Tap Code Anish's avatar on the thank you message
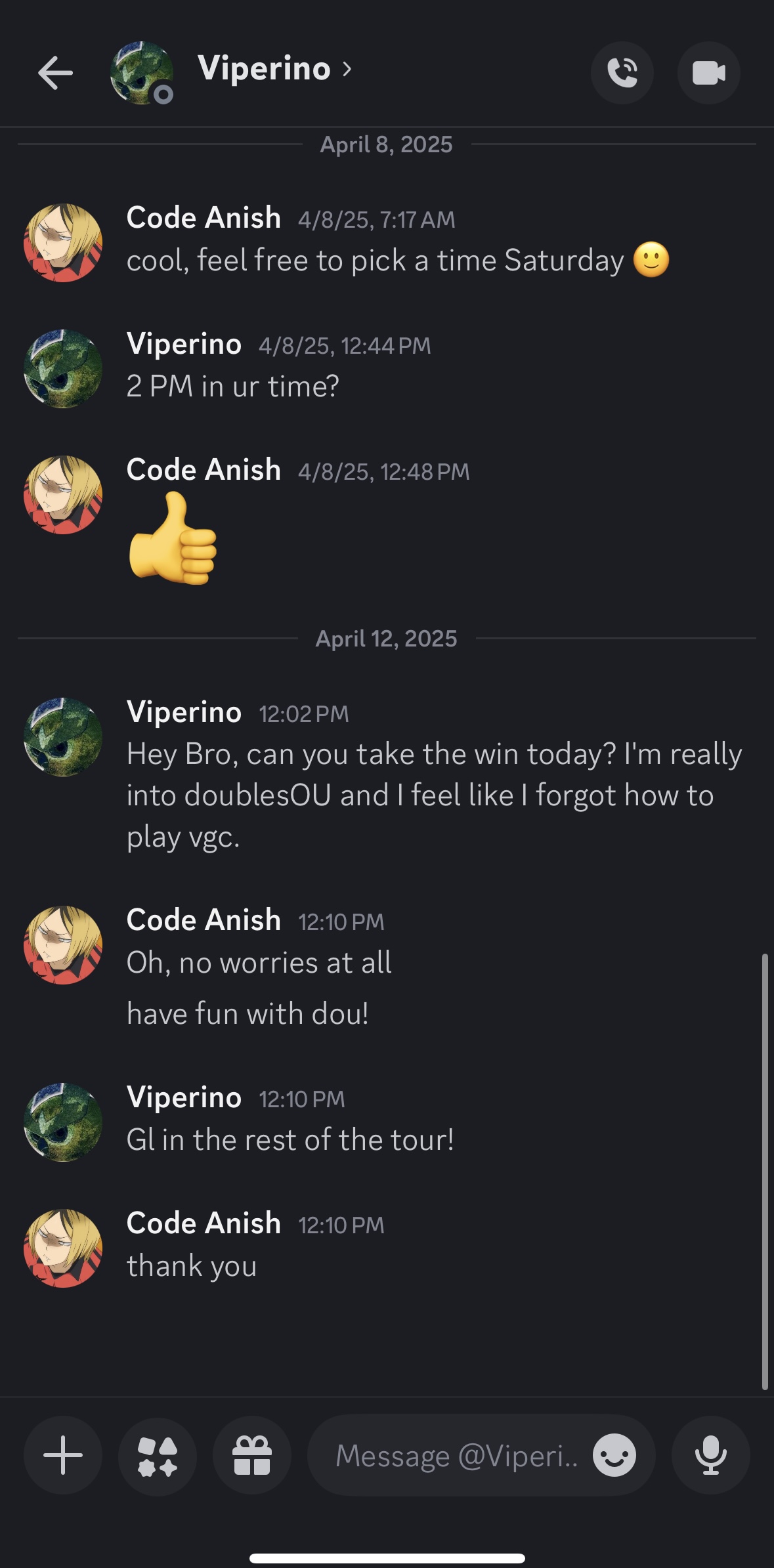Image resolution: width=774 pixels, height=1568 pixels. pos(63,1248)
